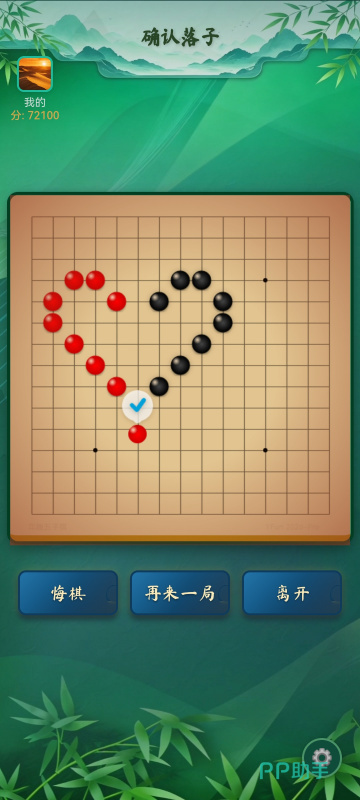Start a new game with 再来一局
Screen dimensions: 360x800
179,593
